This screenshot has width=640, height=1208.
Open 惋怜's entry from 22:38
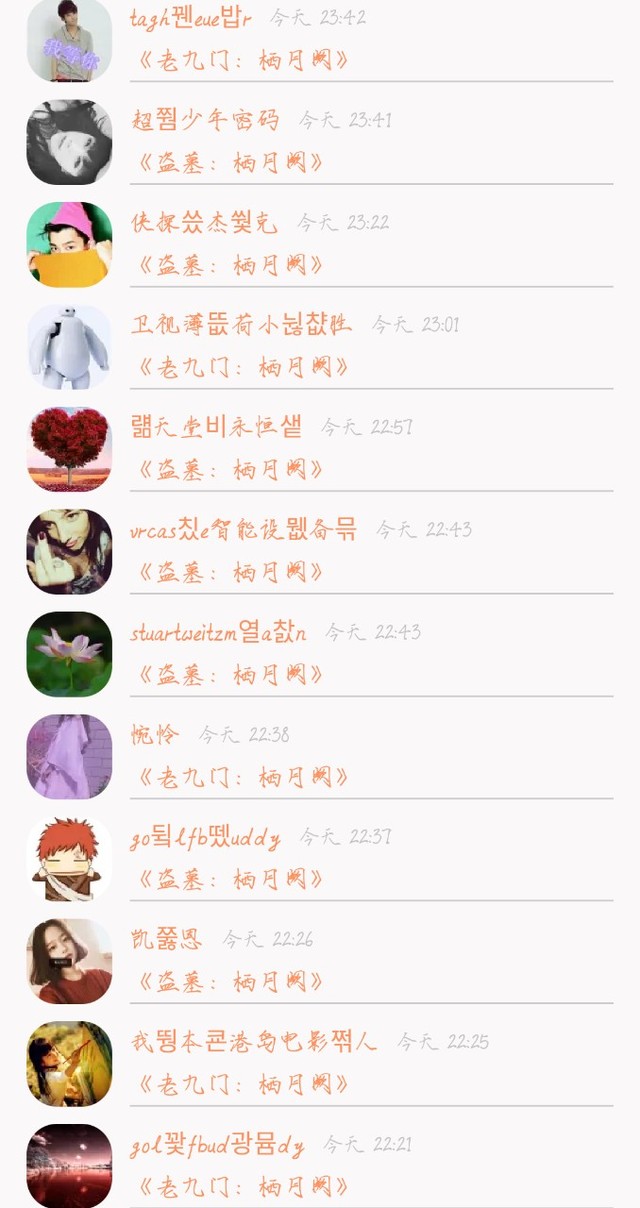pos(320,756)
